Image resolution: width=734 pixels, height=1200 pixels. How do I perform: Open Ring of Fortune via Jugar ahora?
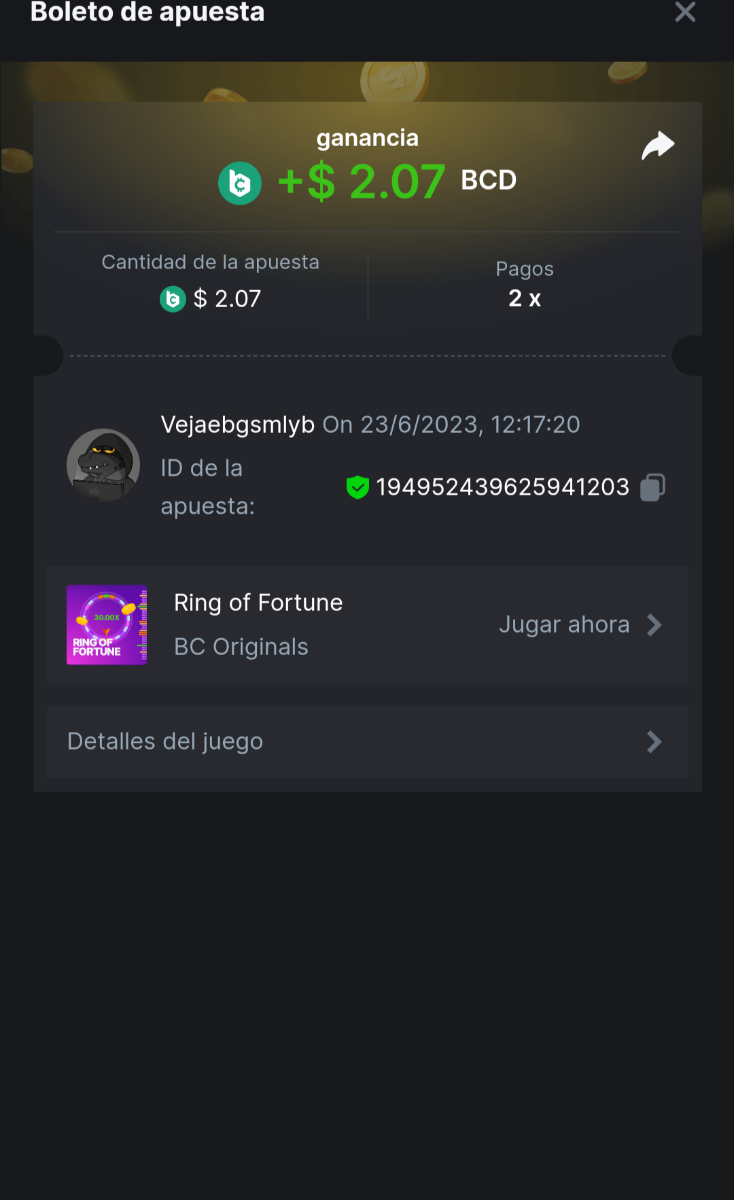pyautogui.click(x=580, y=625)
